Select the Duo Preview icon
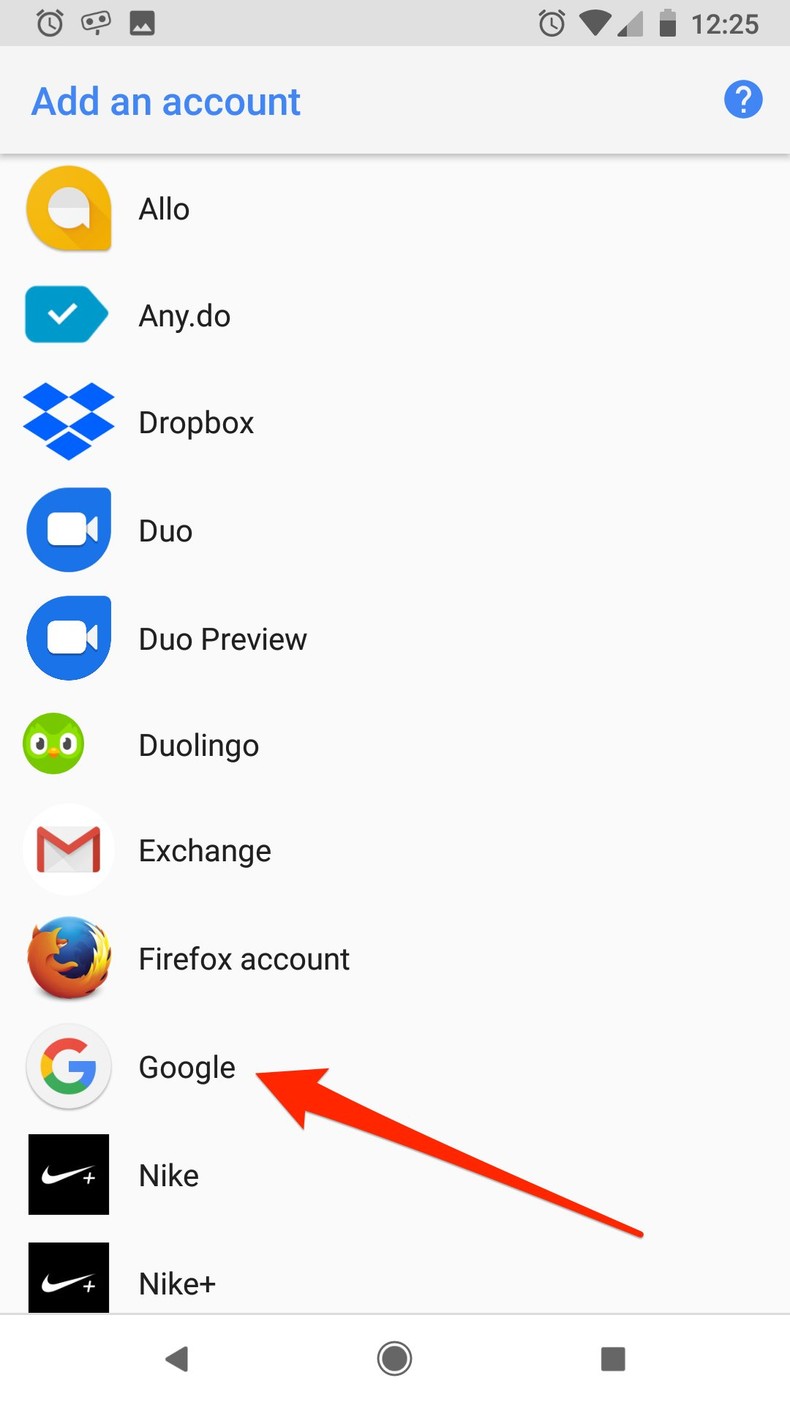 (68, 637)
